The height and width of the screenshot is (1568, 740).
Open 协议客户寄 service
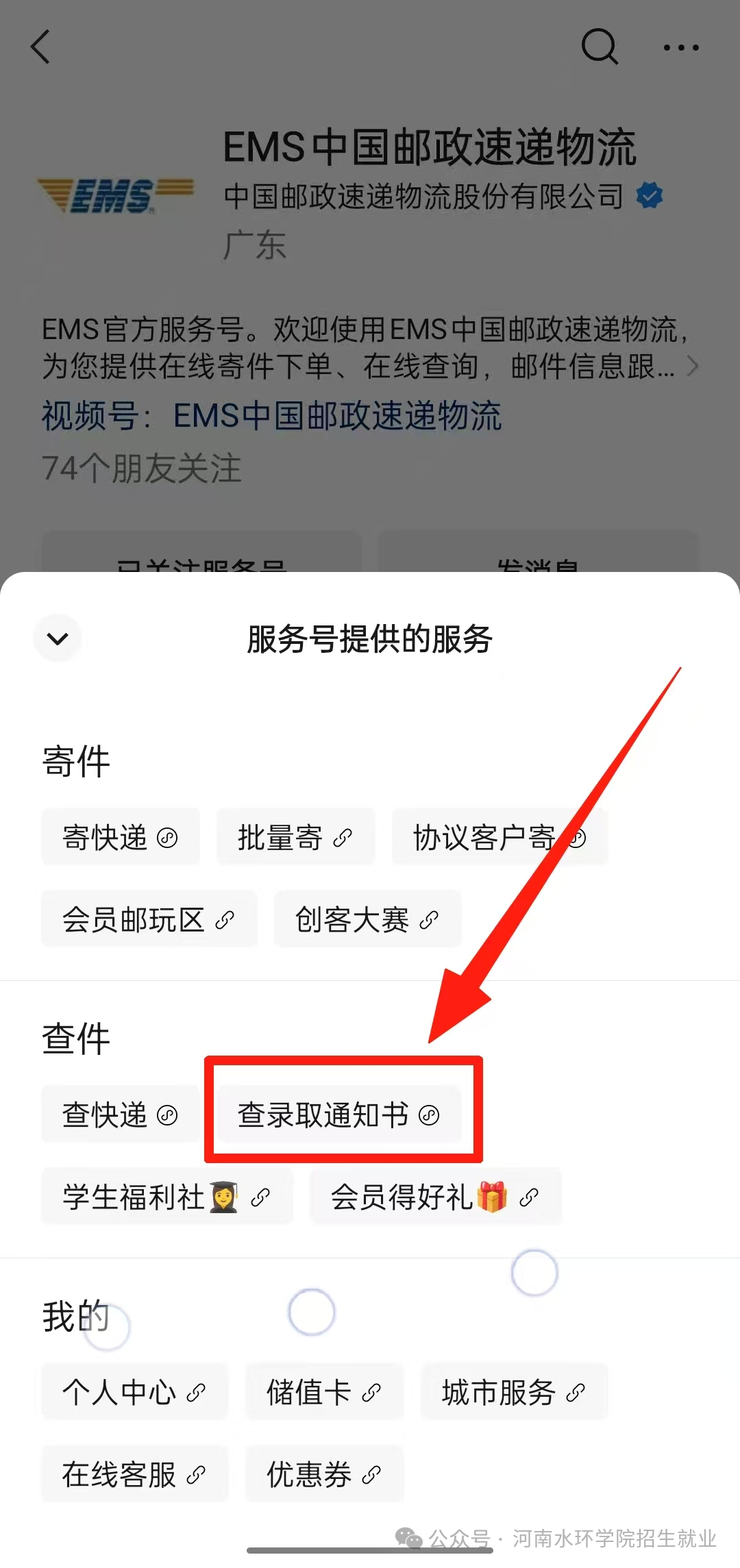[x=499, y=837]
